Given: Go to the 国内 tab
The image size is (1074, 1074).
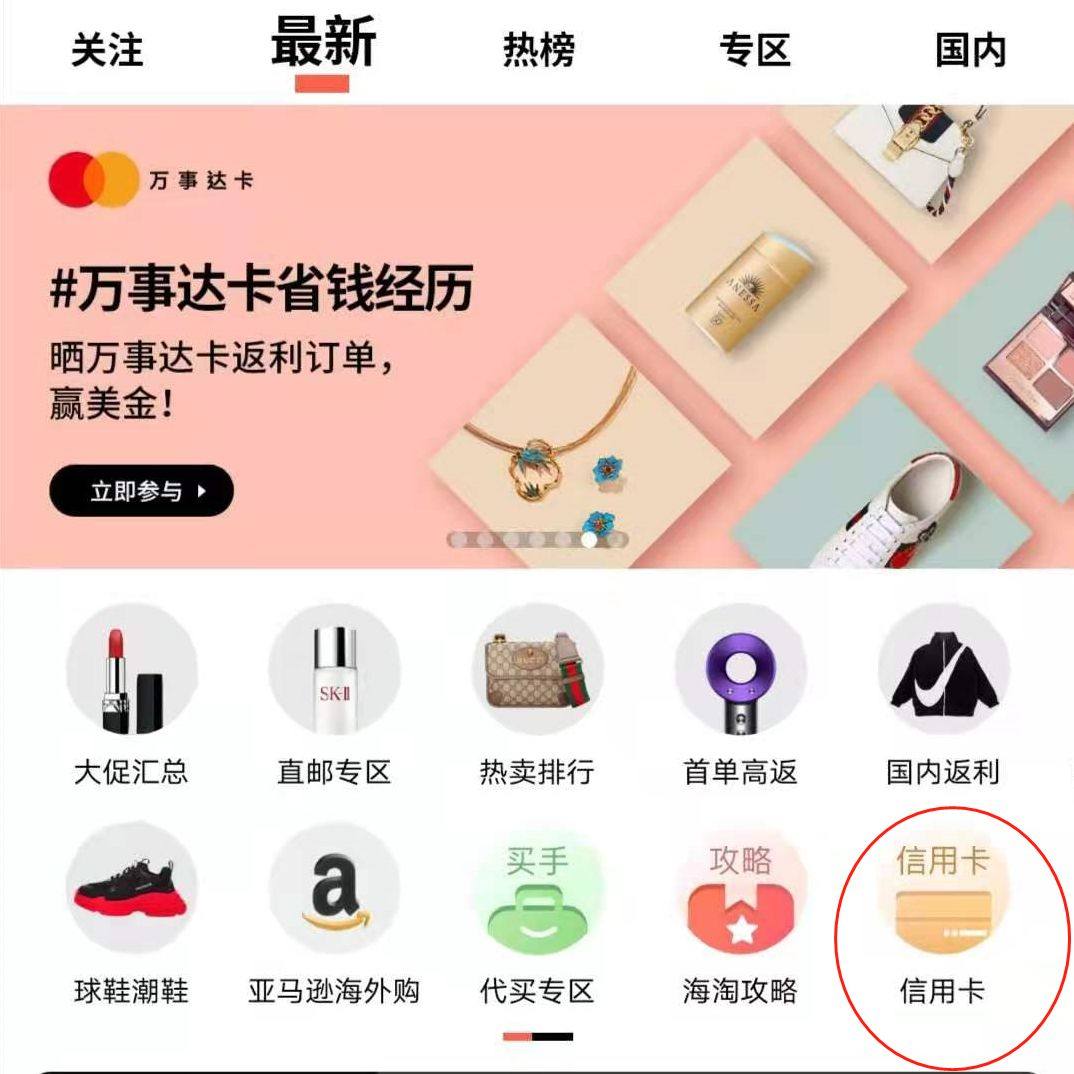Looking at the screenshot, I should coord(969,50).
